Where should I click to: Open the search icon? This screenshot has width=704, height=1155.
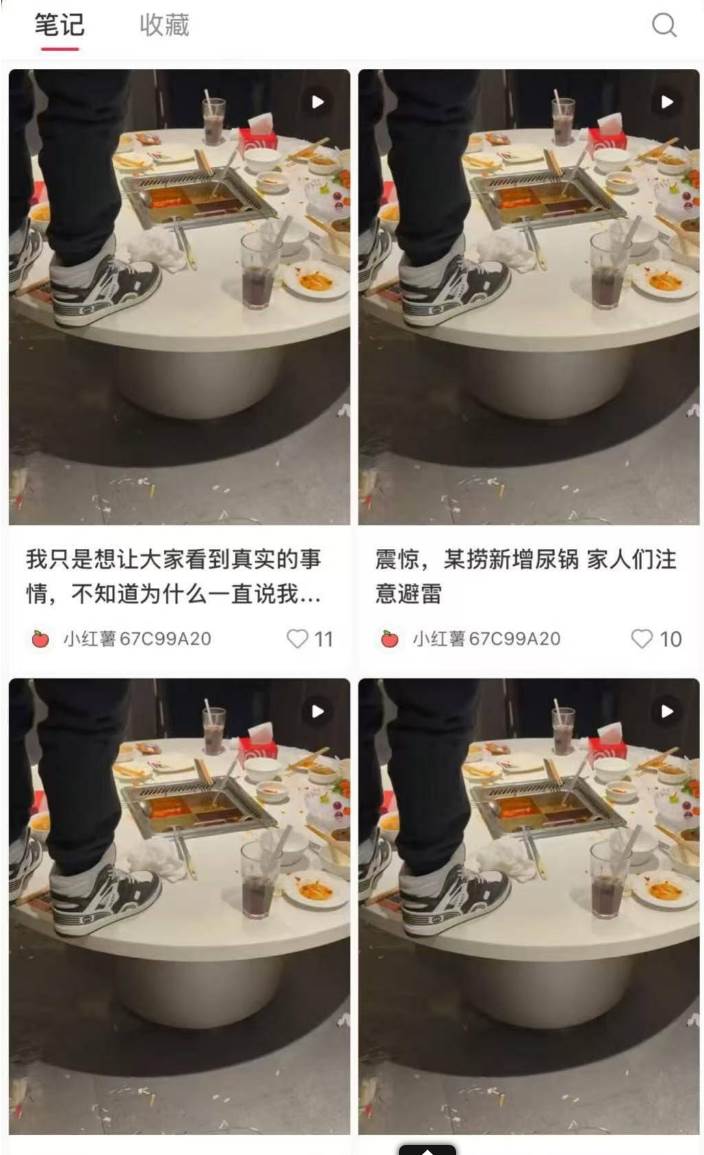coord(664,25)
